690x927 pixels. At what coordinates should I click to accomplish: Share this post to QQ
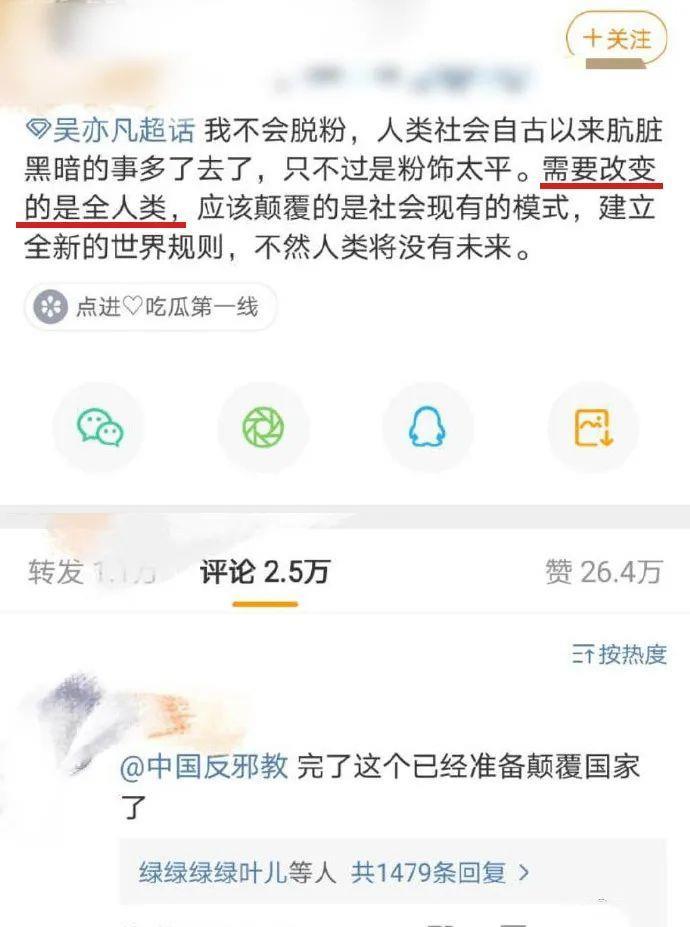429,428
